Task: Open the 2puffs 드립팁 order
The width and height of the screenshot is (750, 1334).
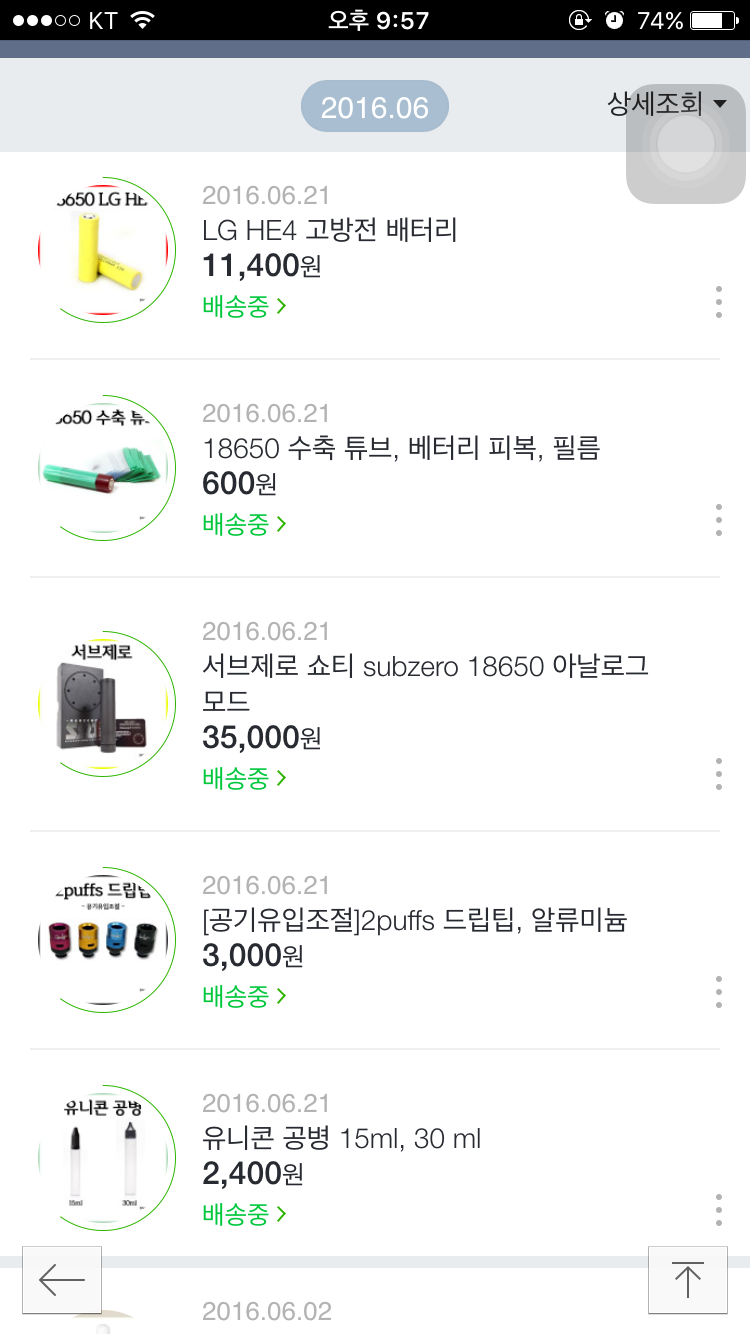Action: [414, 920]
